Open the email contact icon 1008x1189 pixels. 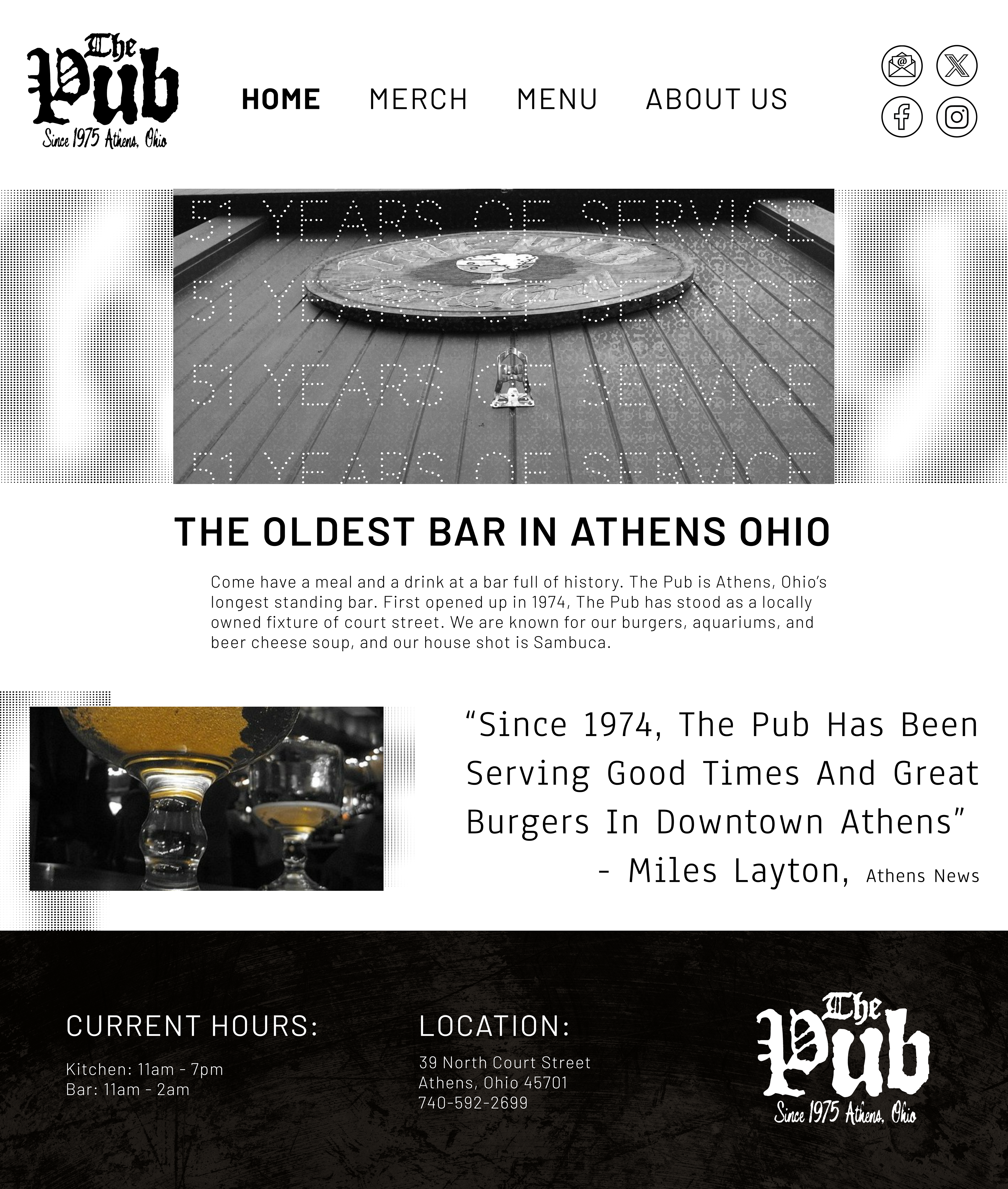click(x=902, y=66)
